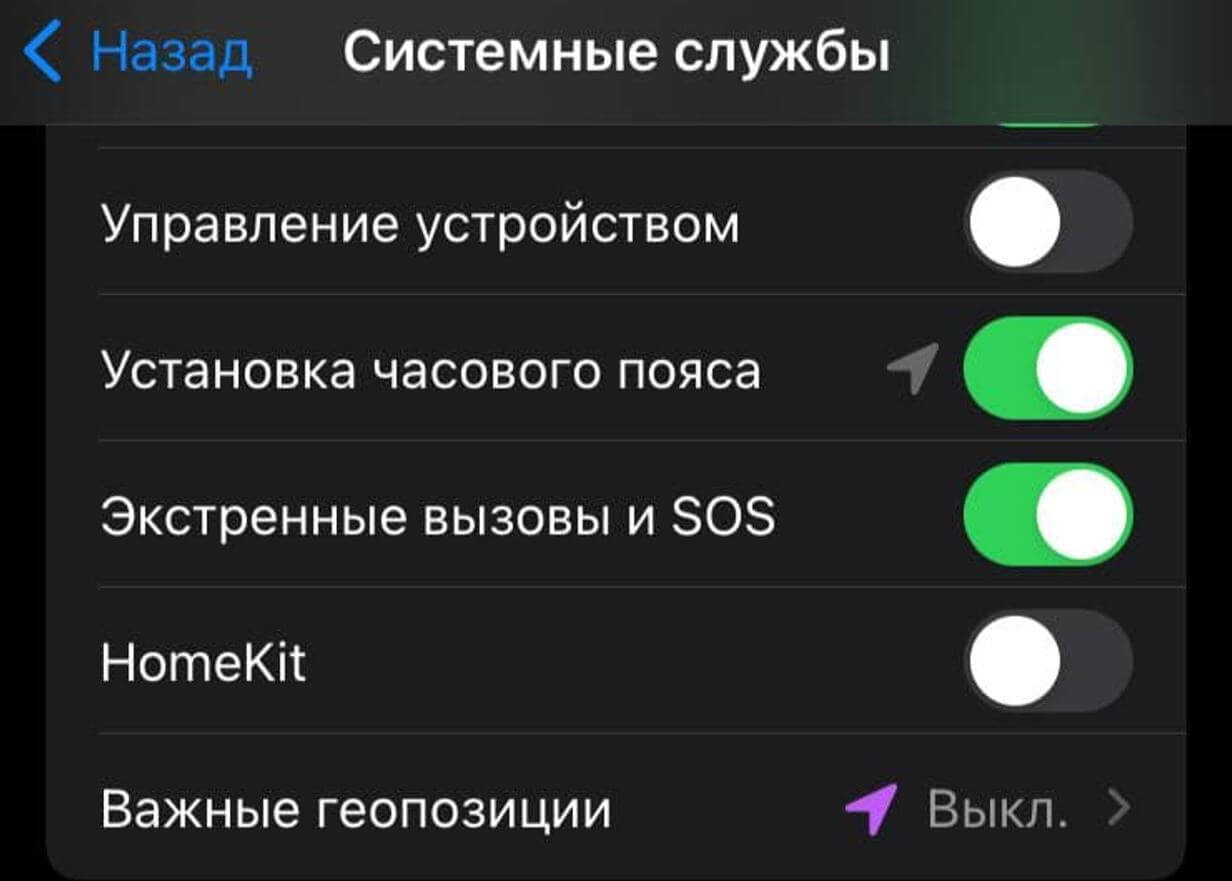Turn off Установка часового пояса
This screenshot has width=1232, height=881.
[x=1047, y=368]
